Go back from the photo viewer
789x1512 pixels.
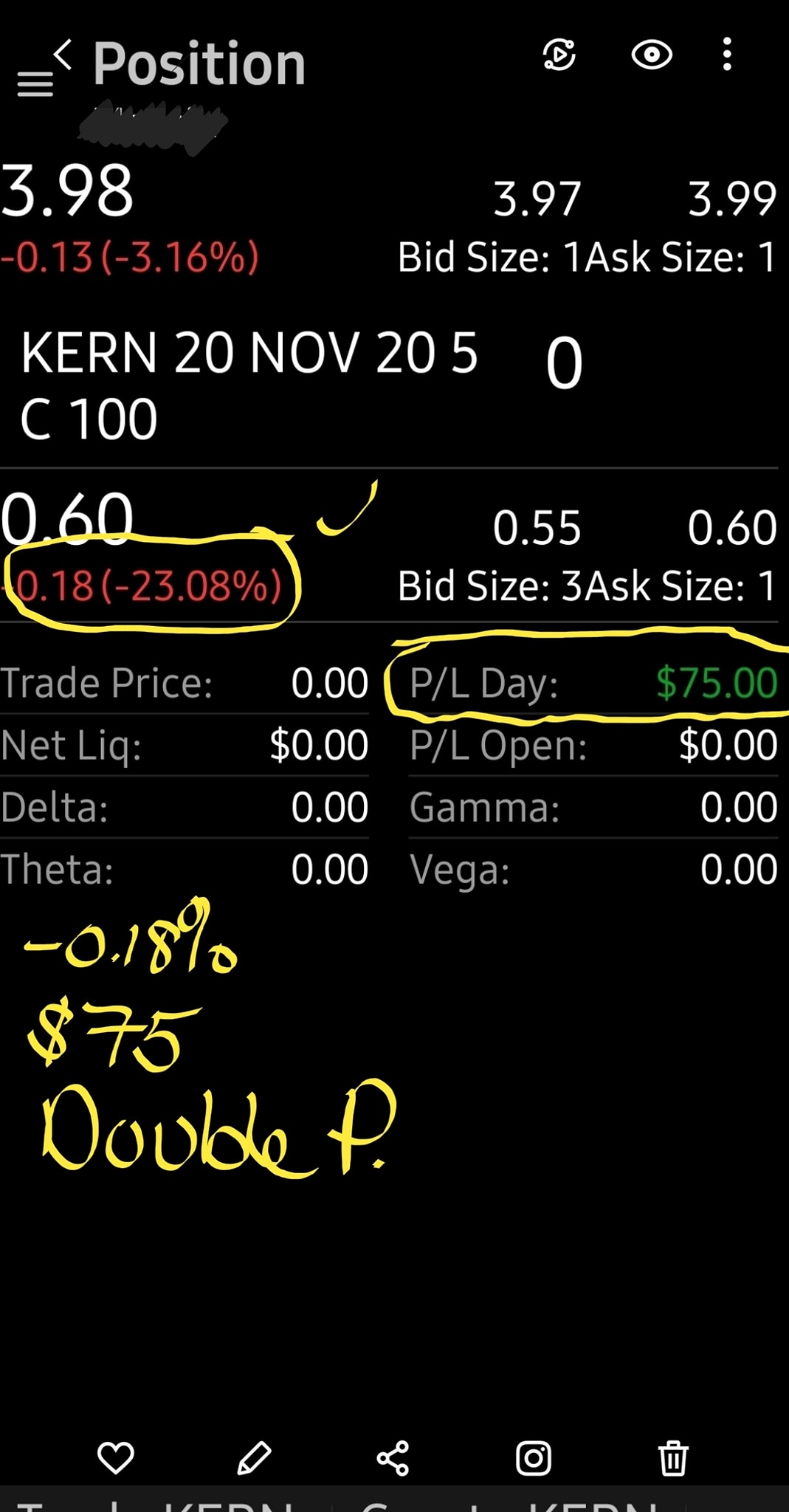point(63,55)
